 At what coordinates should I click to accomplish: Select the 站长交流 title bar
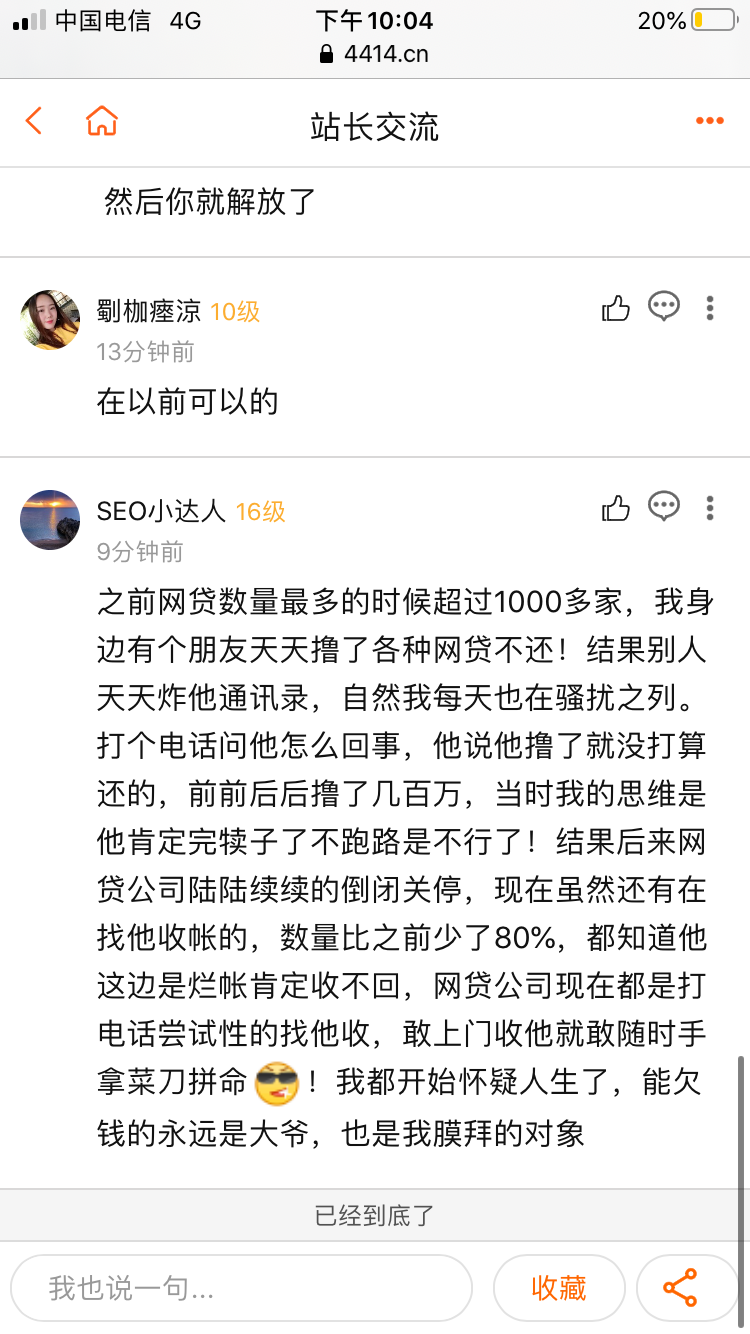pyautogui.click(x=375, y=120)
